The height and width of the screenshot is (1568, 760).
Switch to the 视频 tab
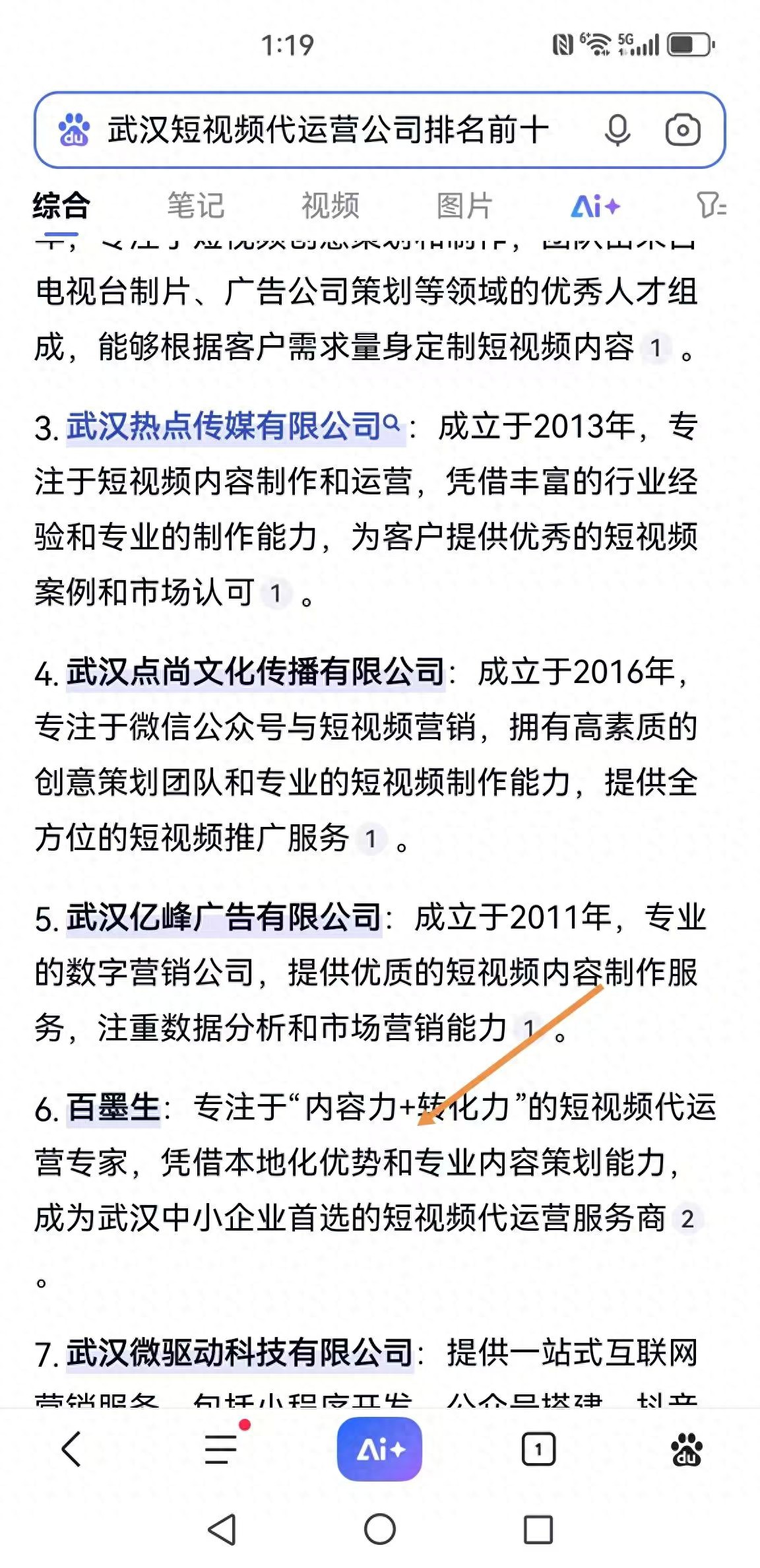[x=330, y=206]
